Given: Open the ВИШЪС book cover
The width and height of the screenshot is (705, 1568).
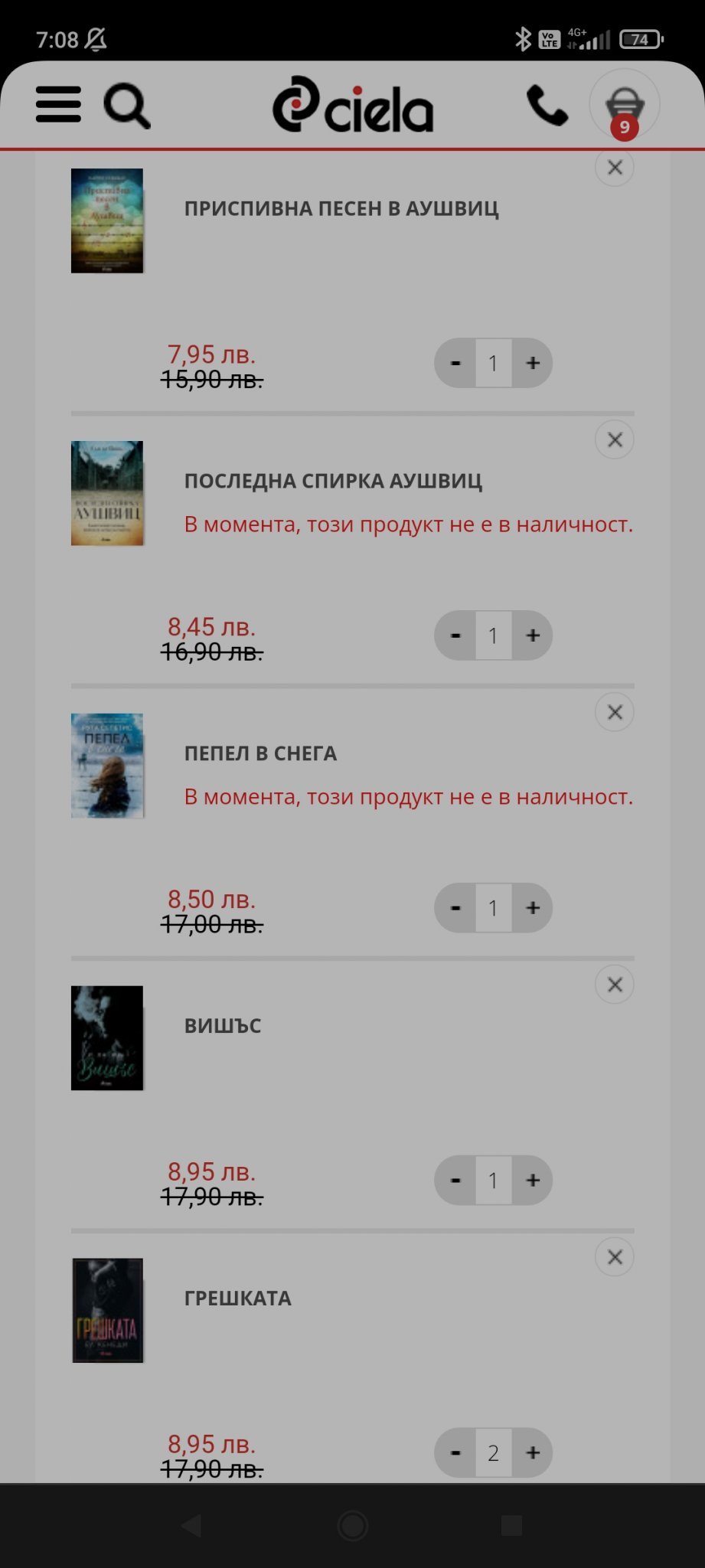Looking at the screenshot, I should coord(107,1038).
